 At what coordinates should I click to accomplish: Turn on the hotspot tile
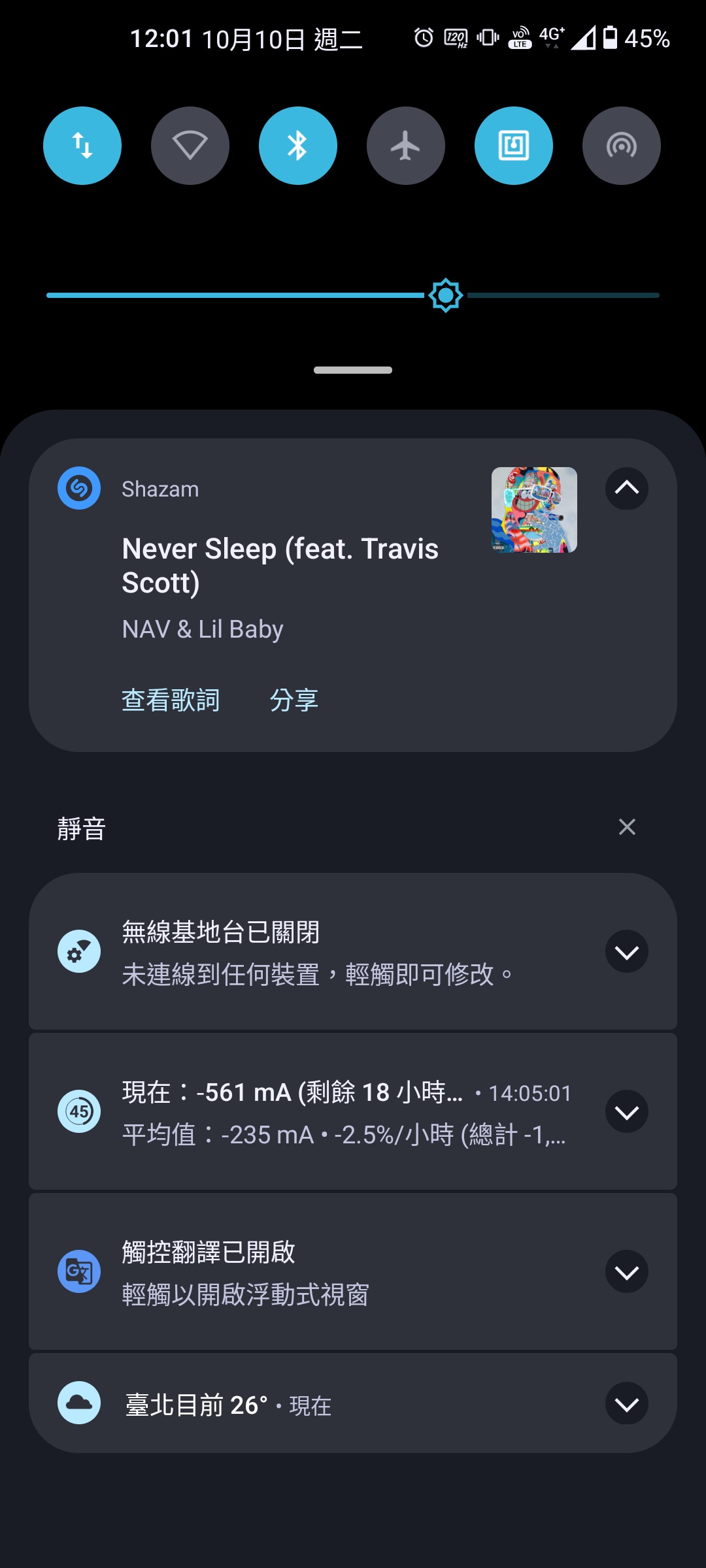pos(622,146)
